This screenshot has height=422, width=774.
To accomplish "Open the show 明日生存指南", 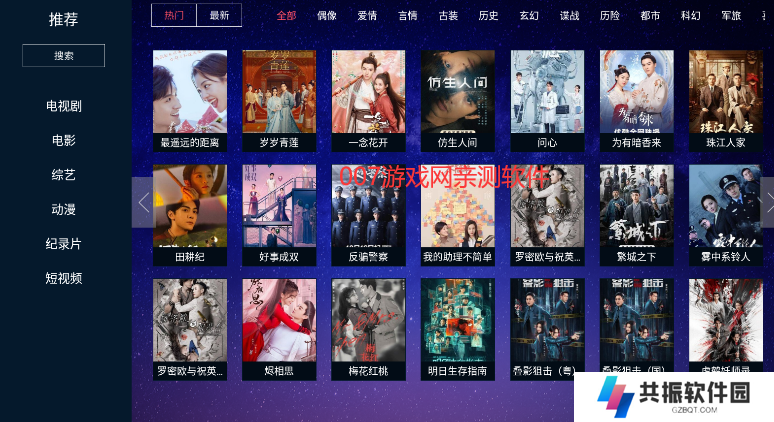I will coord(457,329).
